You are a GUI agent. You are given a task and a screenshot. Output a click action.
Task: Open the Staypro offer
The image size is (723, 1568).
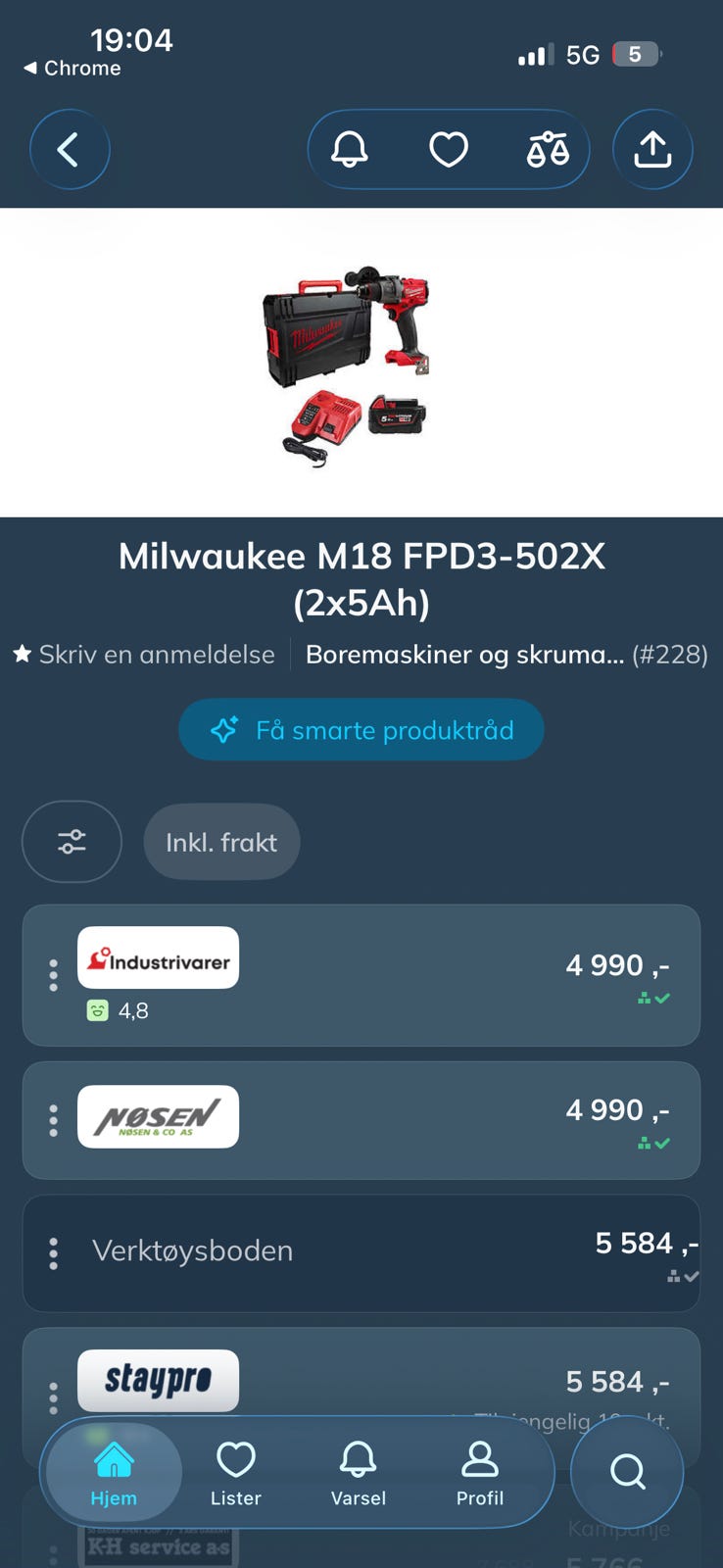(x=361, y=1382)
